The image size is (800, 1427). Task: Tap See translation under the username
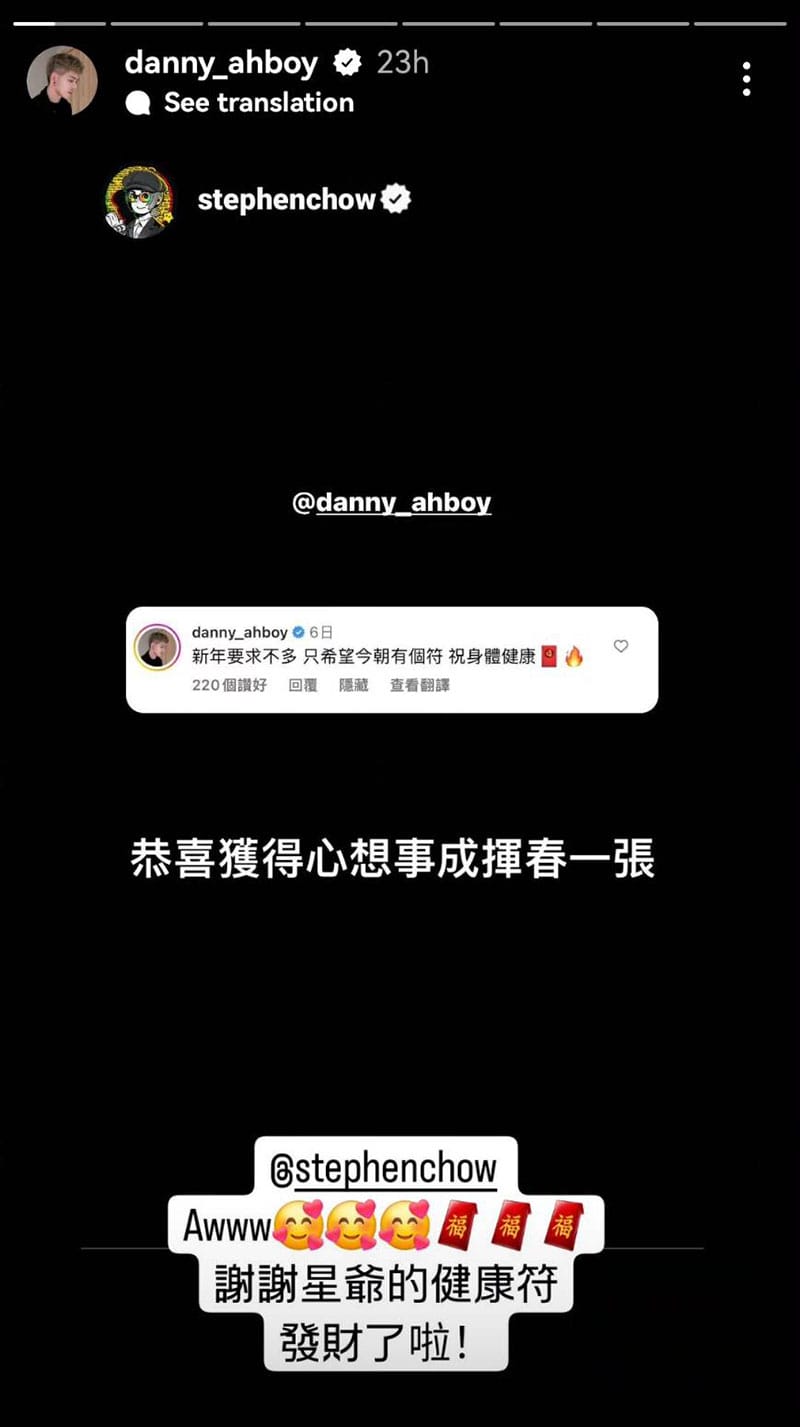pyautogui.click(x=258, y=102)
